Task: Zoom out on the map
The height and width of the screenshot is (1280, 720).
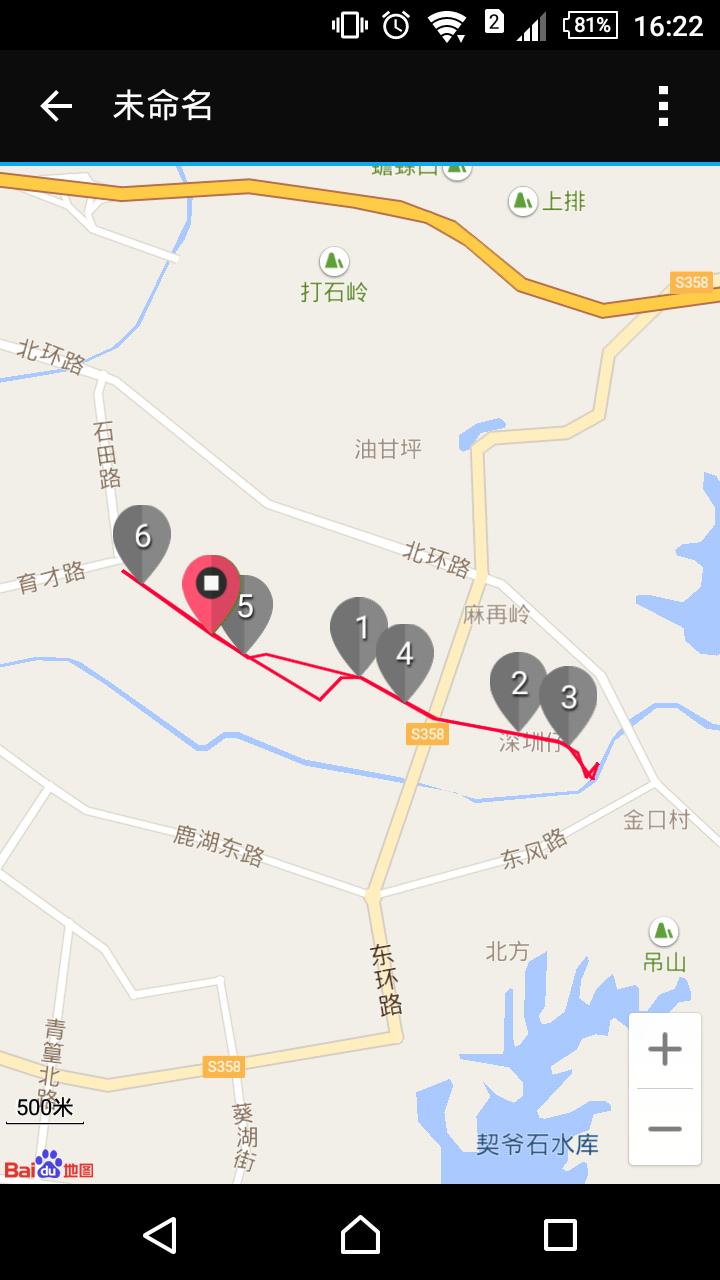Action: pos(664,1129)
